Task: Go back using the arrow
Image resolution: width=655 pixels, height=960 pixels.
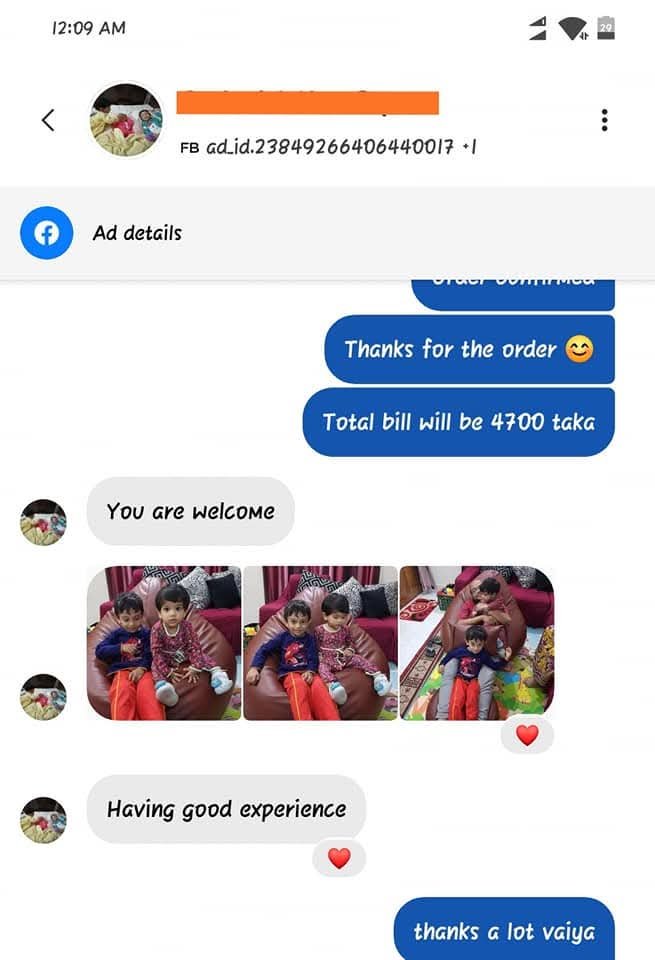Action: tap(47, 120)
